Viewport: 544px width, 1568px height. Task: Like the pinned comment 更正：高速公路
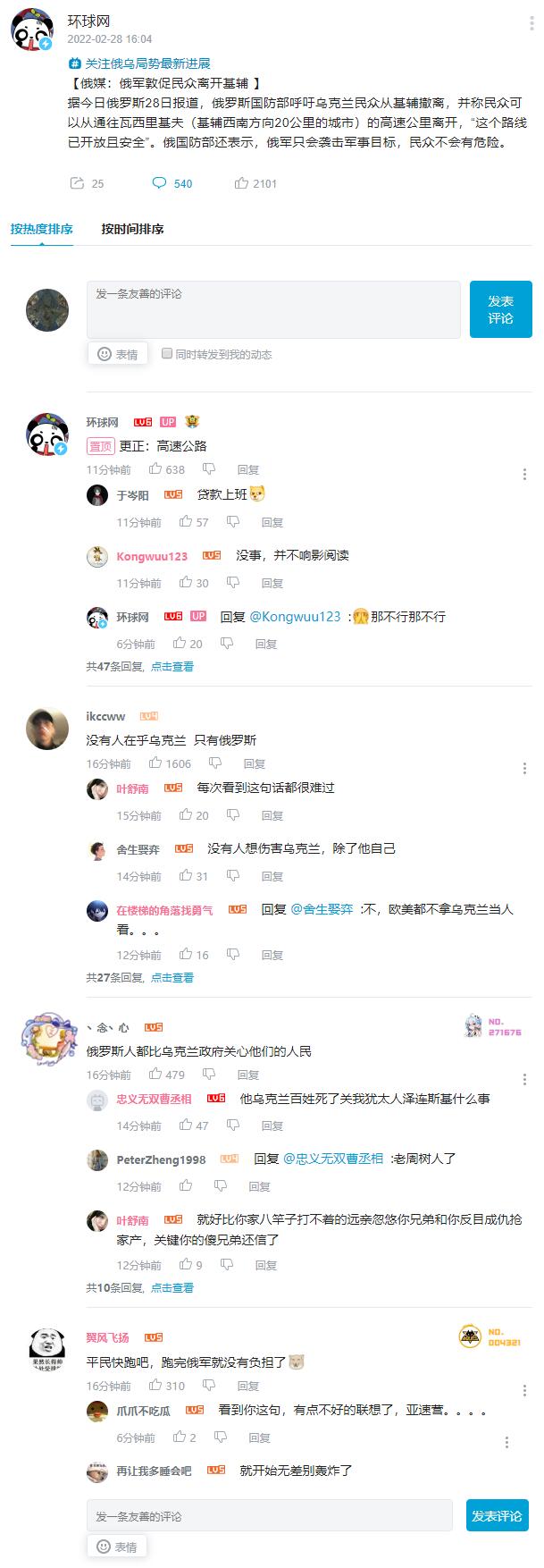[x=156, y=469]
